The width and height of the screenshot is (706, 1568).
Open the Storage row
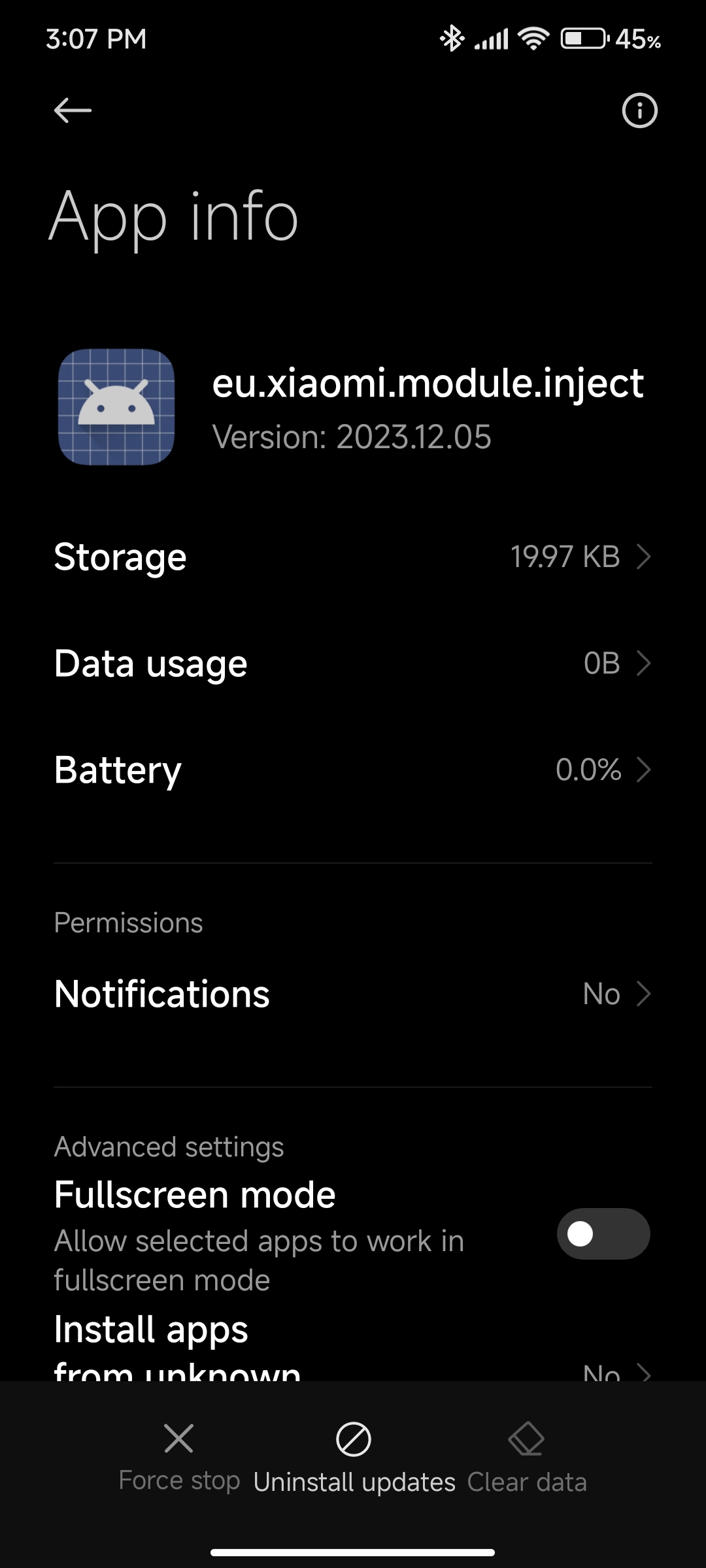click(x=353, y=557)
